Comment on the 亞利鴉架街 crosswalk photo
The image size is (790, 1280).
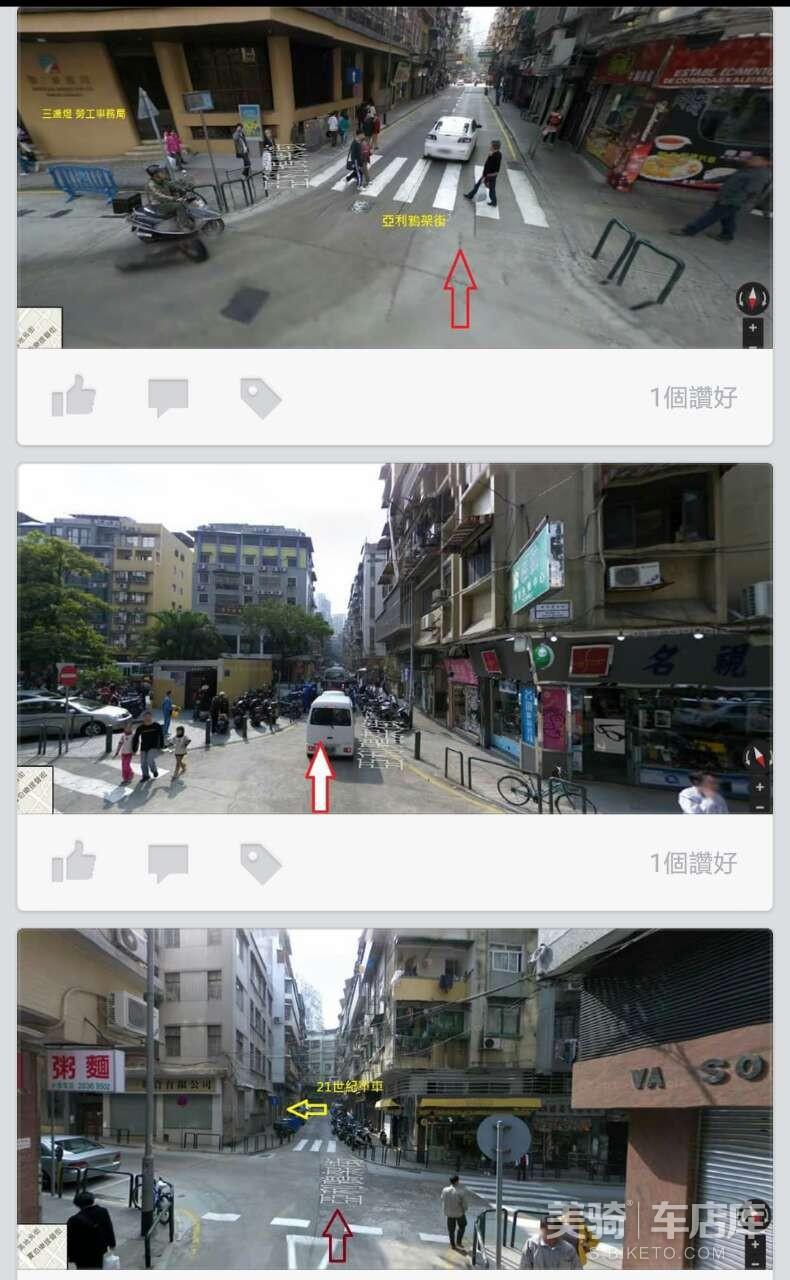pos(168,397)
